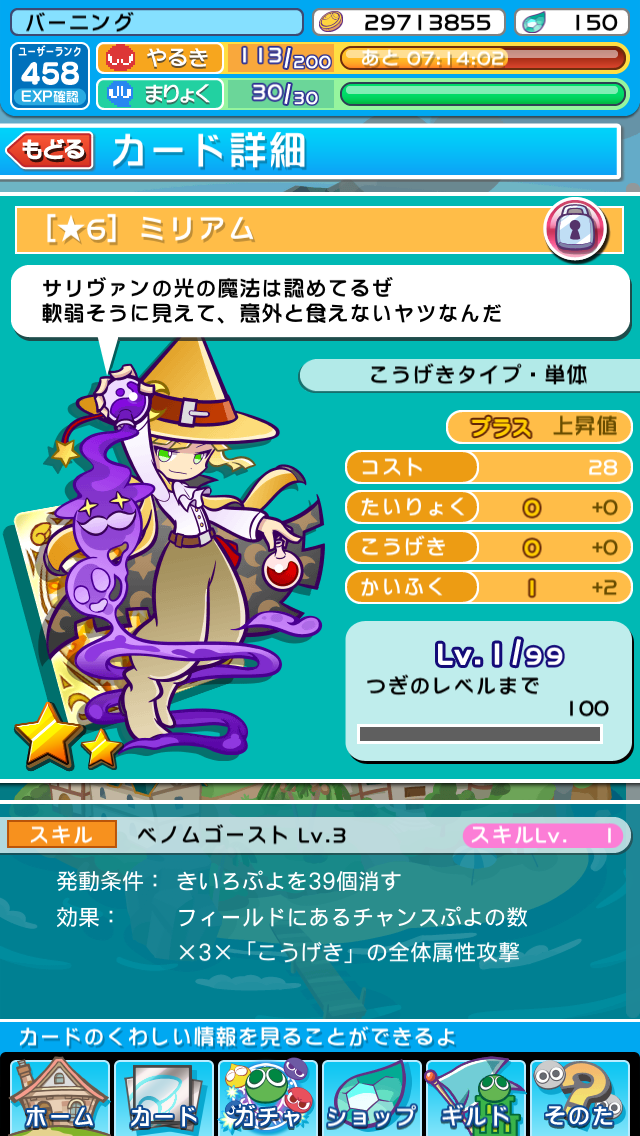Viewport: 640px width, 1136px height.
Task: Go to the ホーム tab
Action: click(x=60, y=1098)
